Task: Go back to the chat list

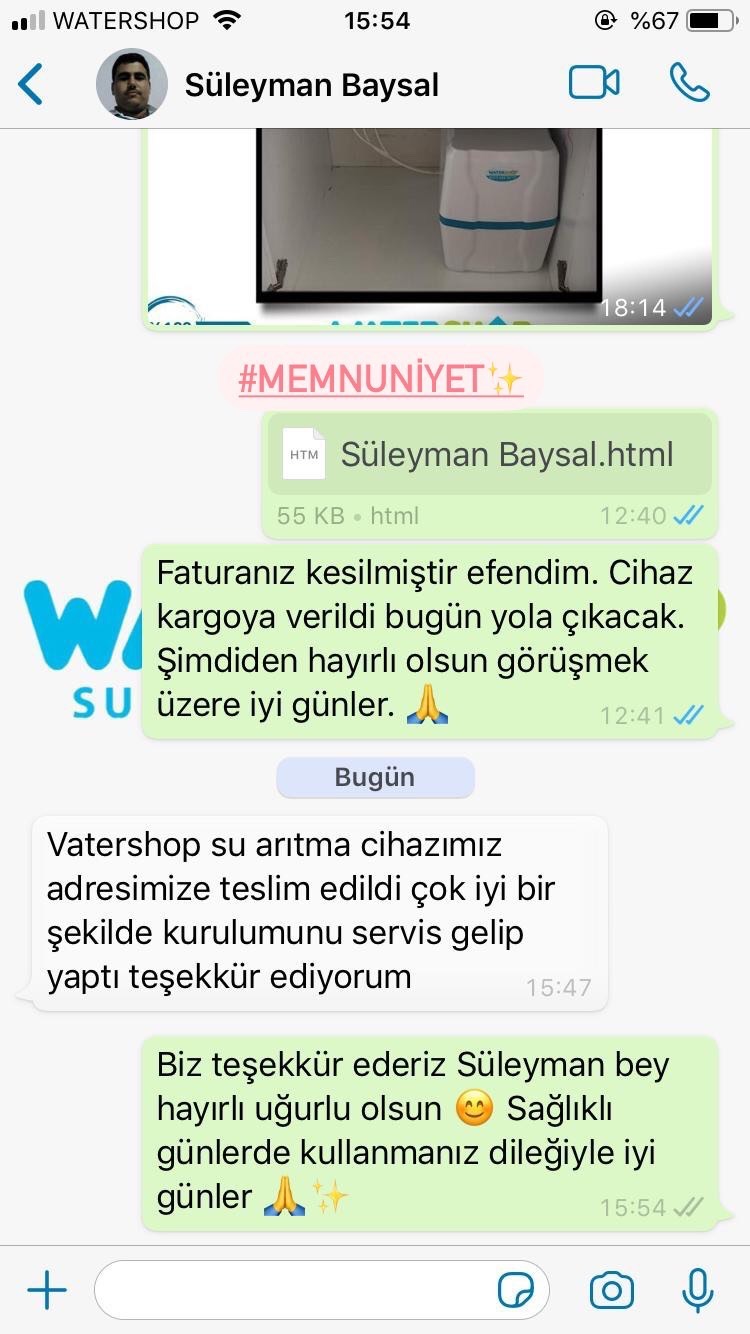Action: click(x=31, y=84)
